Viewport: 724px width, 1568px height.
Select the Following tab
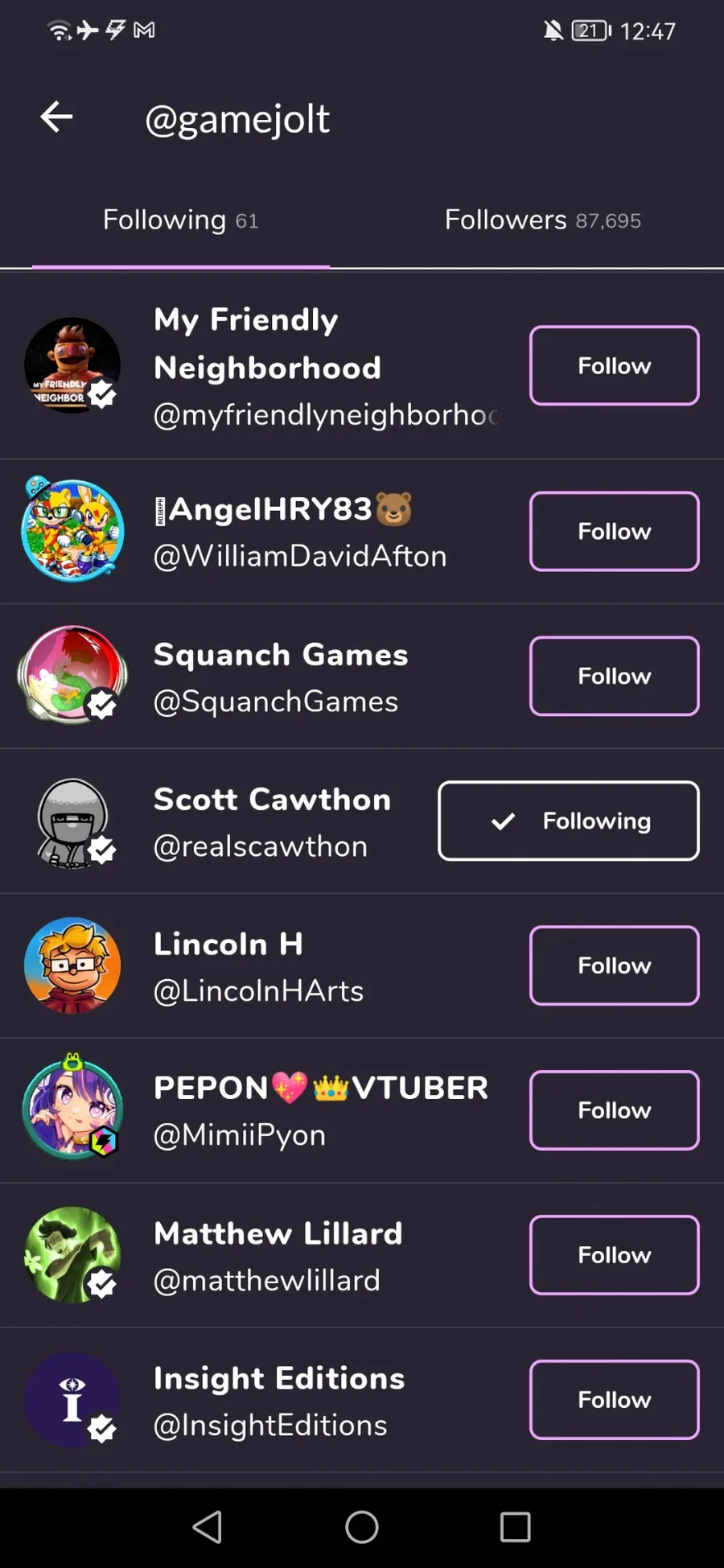(x=180, y=220)
